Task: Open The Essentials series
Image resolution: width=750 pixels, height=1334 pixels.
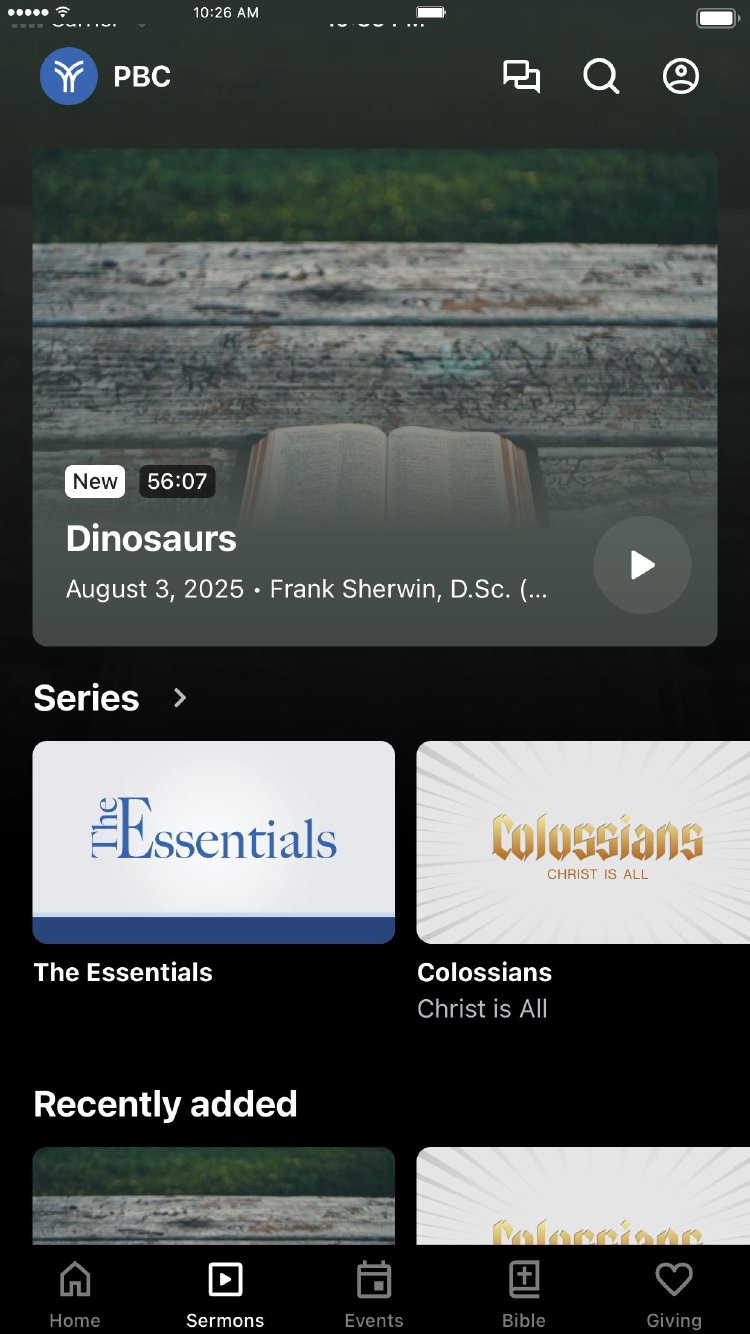Action: [x=214, y=842]
